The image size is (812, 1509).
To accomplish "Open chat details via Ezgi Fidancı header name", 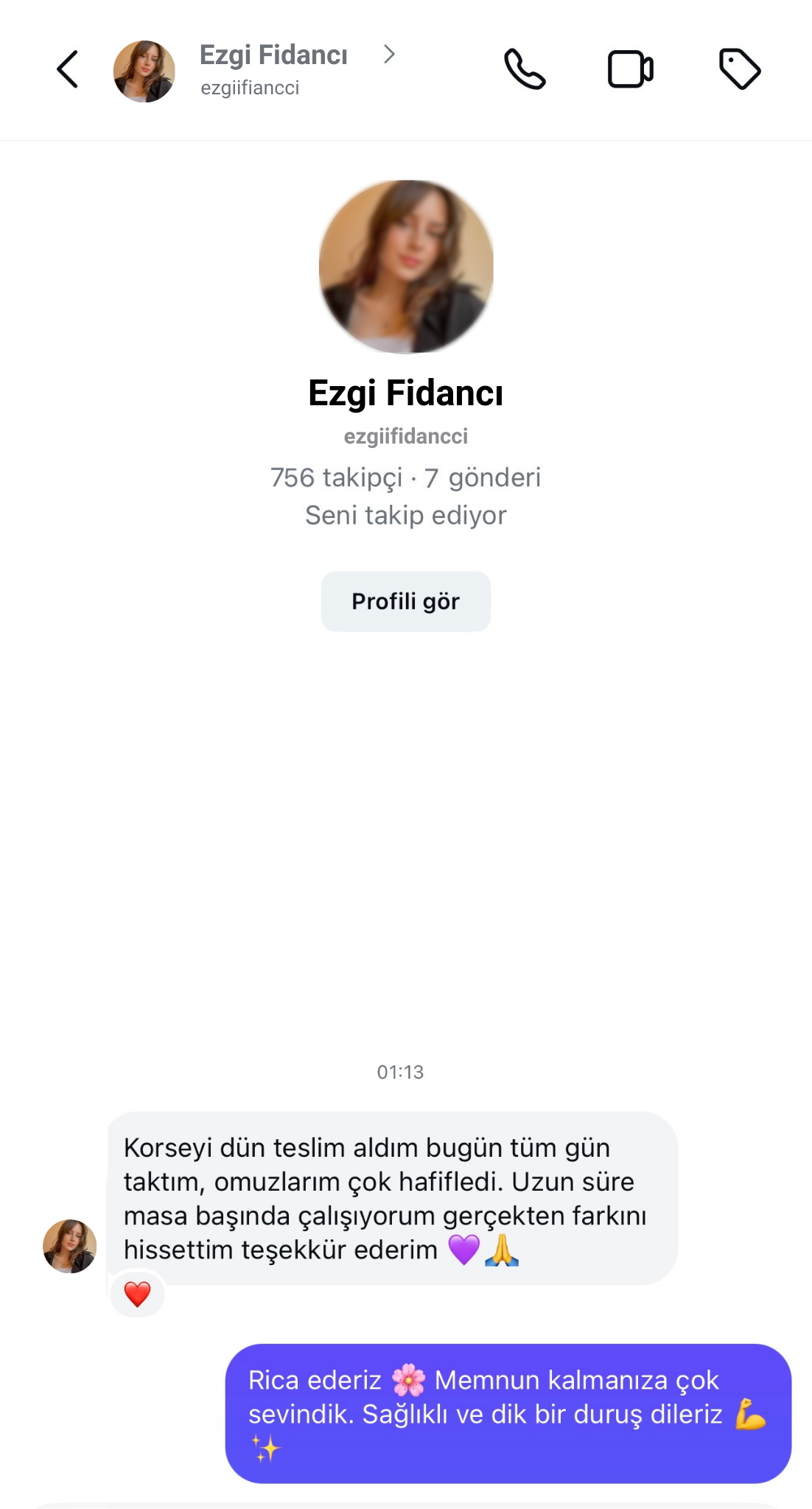I will point(273,56).
